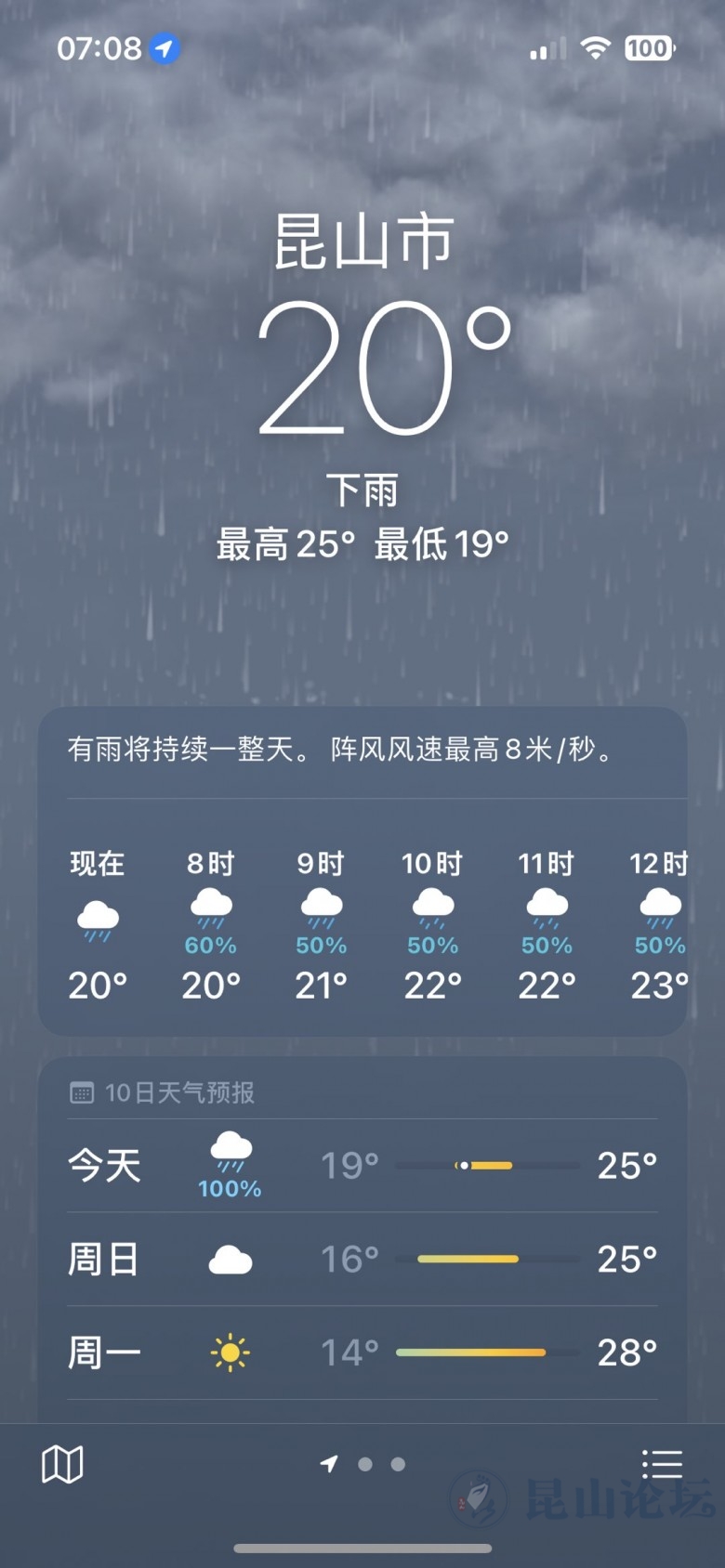This screenshot has height=1568, width=725.
Task: View Monday (周一) forecast details
Action: (362, 1352)
